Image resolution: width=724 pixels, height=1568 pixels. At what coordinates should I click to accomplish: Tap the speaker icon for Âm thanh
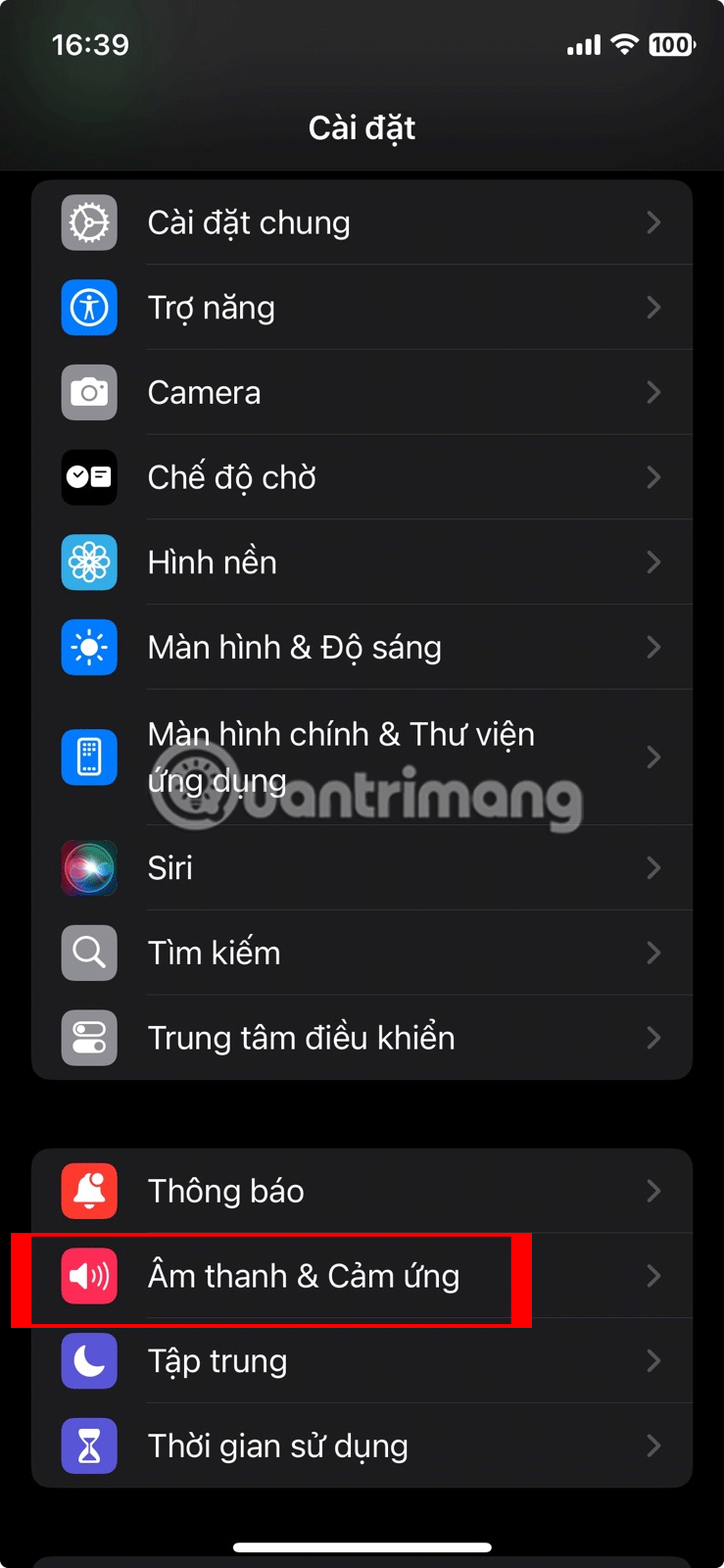[89, 1275]
